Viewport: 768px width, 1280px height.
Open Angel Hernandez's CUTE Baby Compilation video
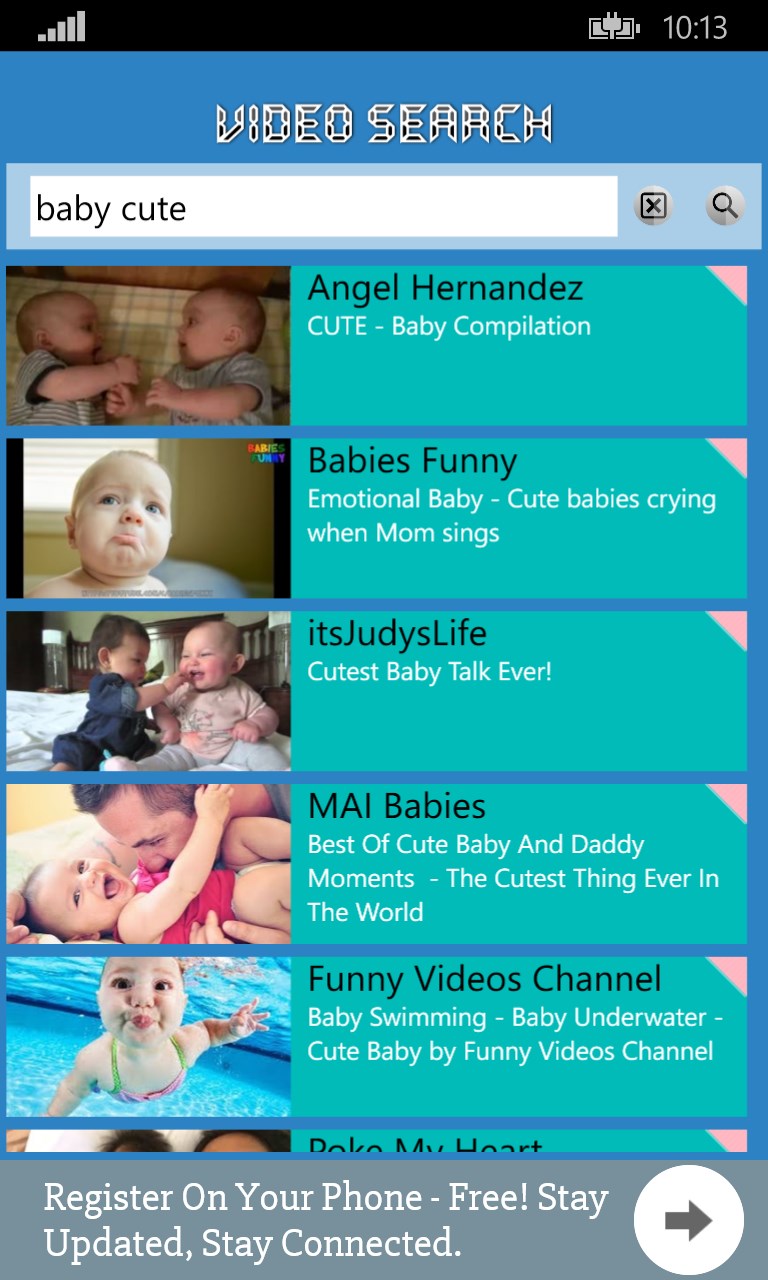(376, 346)
